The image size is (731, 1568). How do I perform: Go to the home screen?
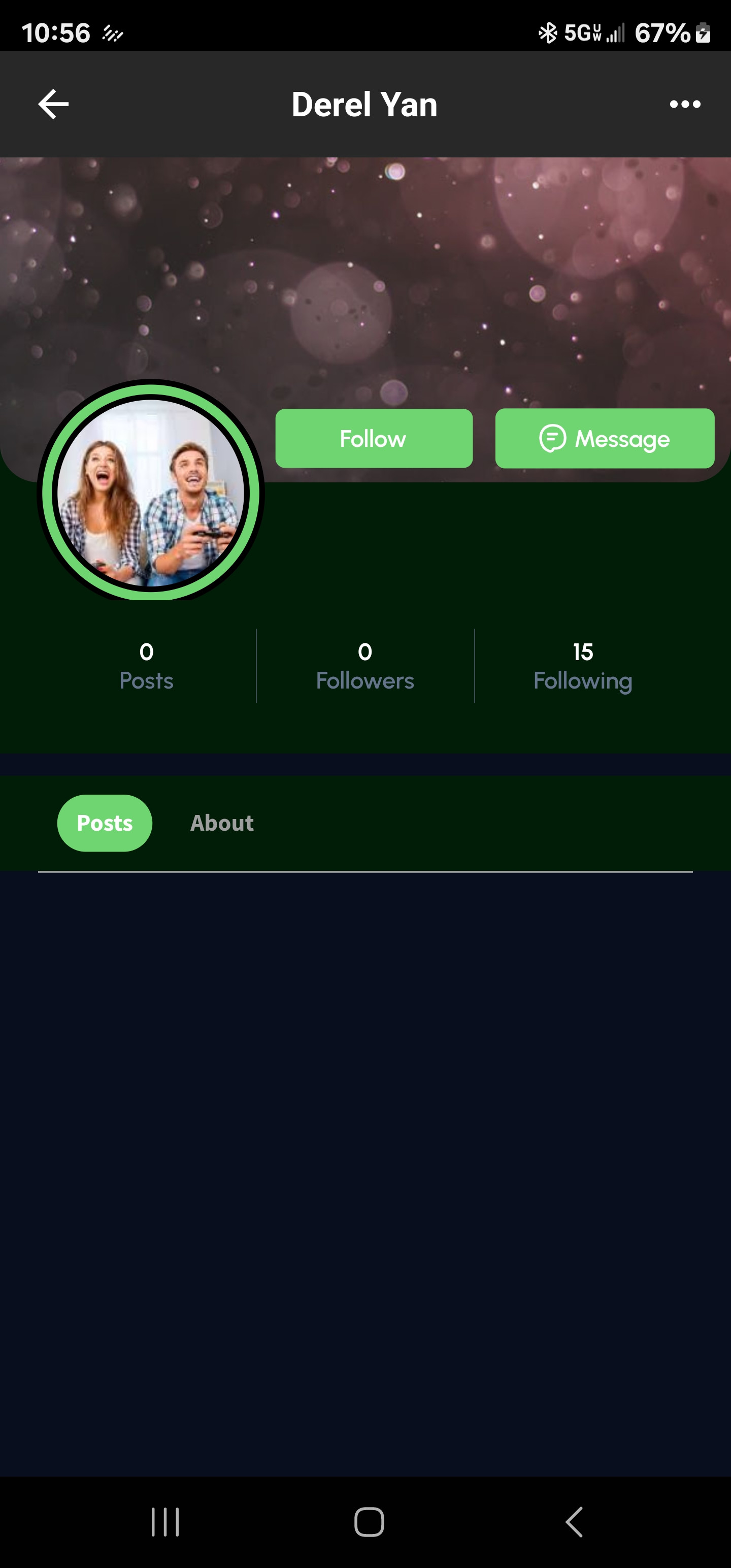pos(369,1522)
